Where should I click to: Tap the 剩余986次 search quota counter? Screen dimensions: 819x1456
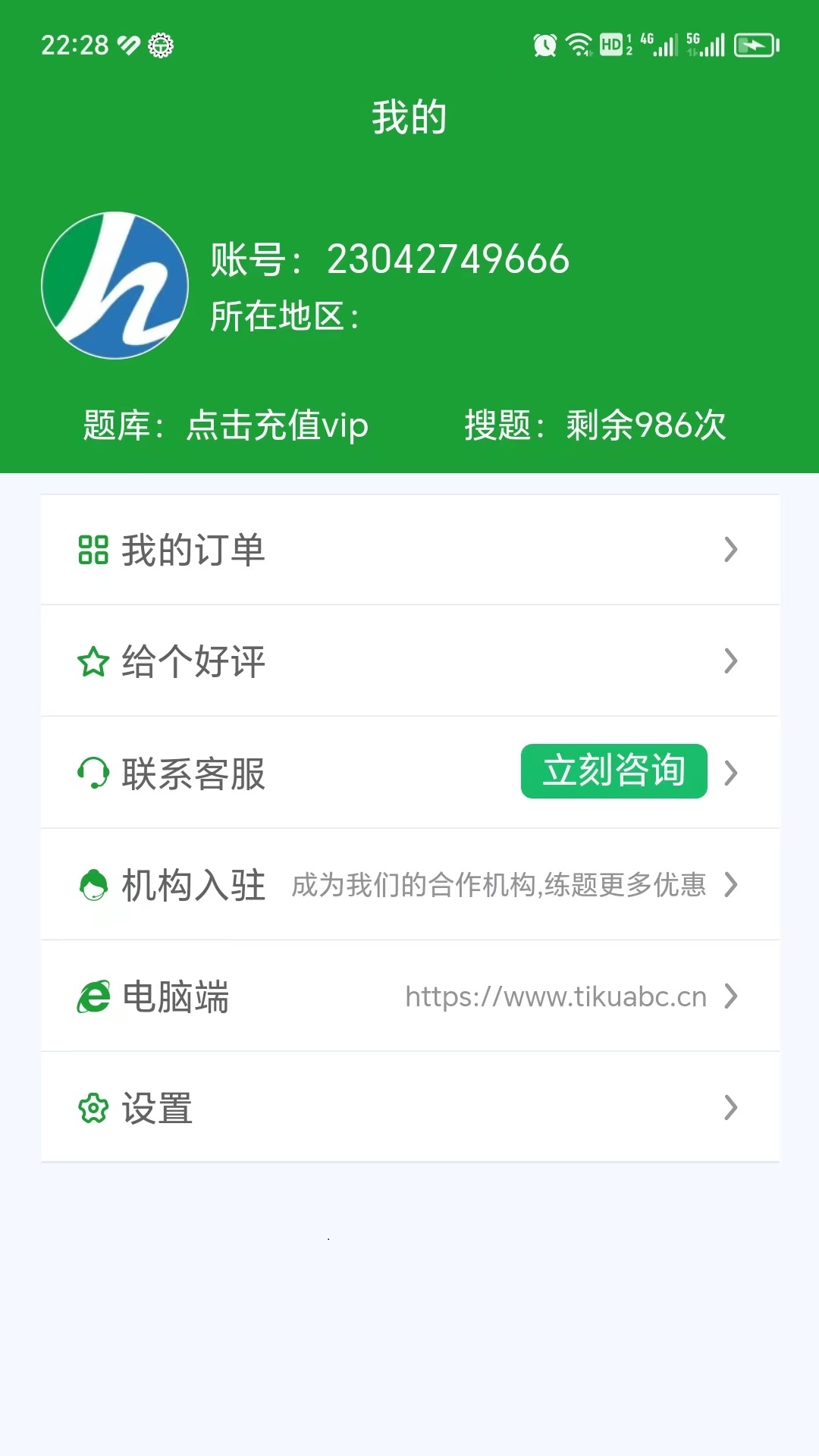[645, 426]
